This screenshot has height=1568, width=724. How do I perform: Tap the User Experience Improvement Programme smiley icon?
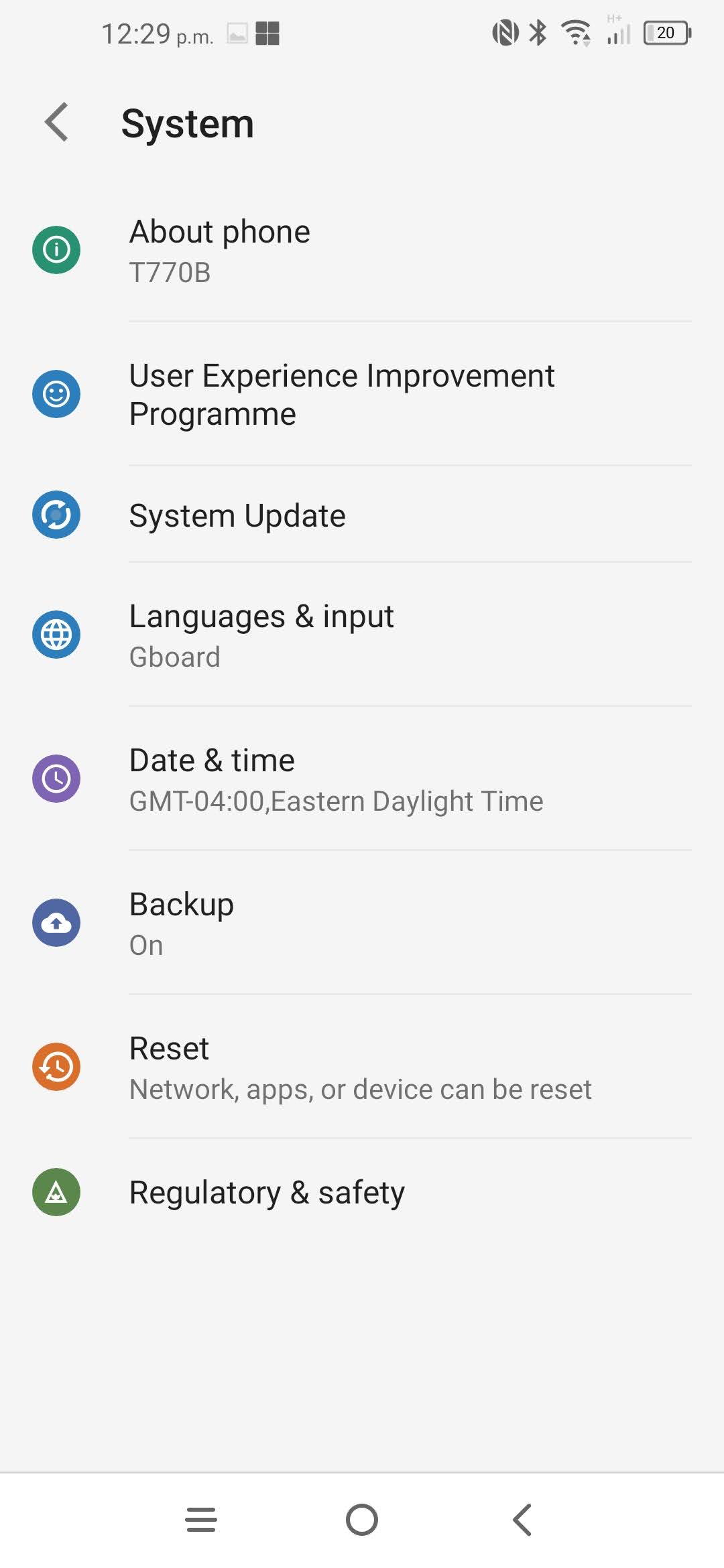(56, 394)
